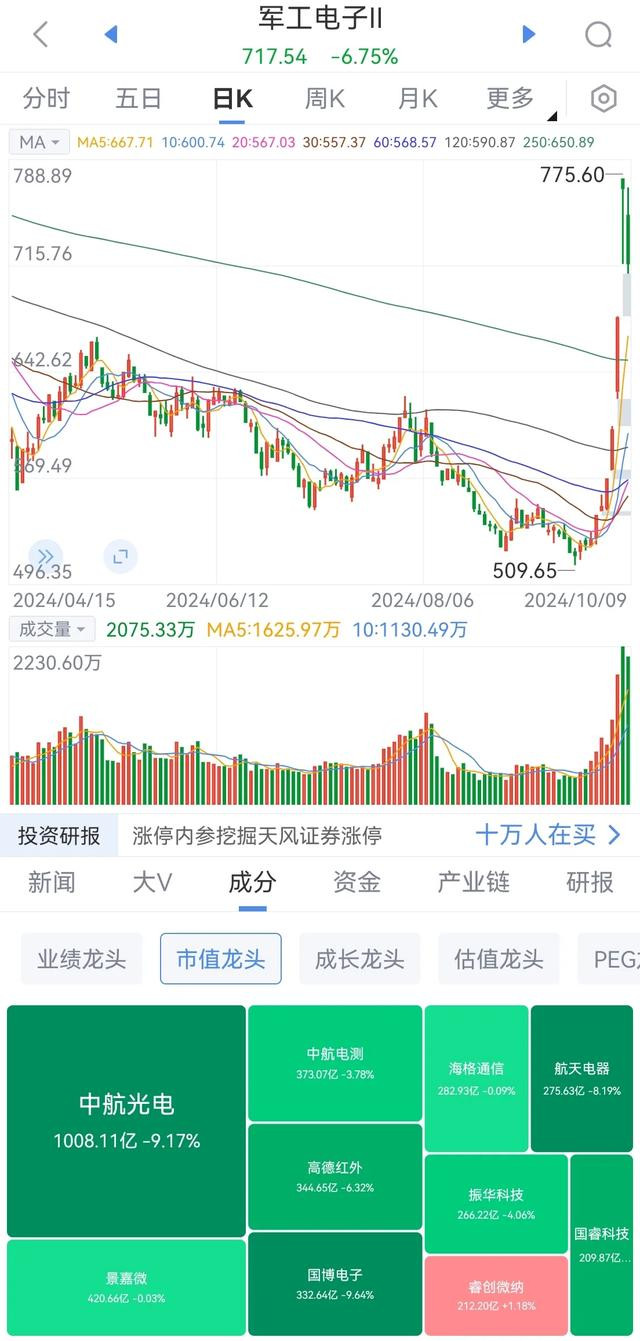Select the 周K chart tab
The image size is (640, 1341).
[x=325, y=98]
